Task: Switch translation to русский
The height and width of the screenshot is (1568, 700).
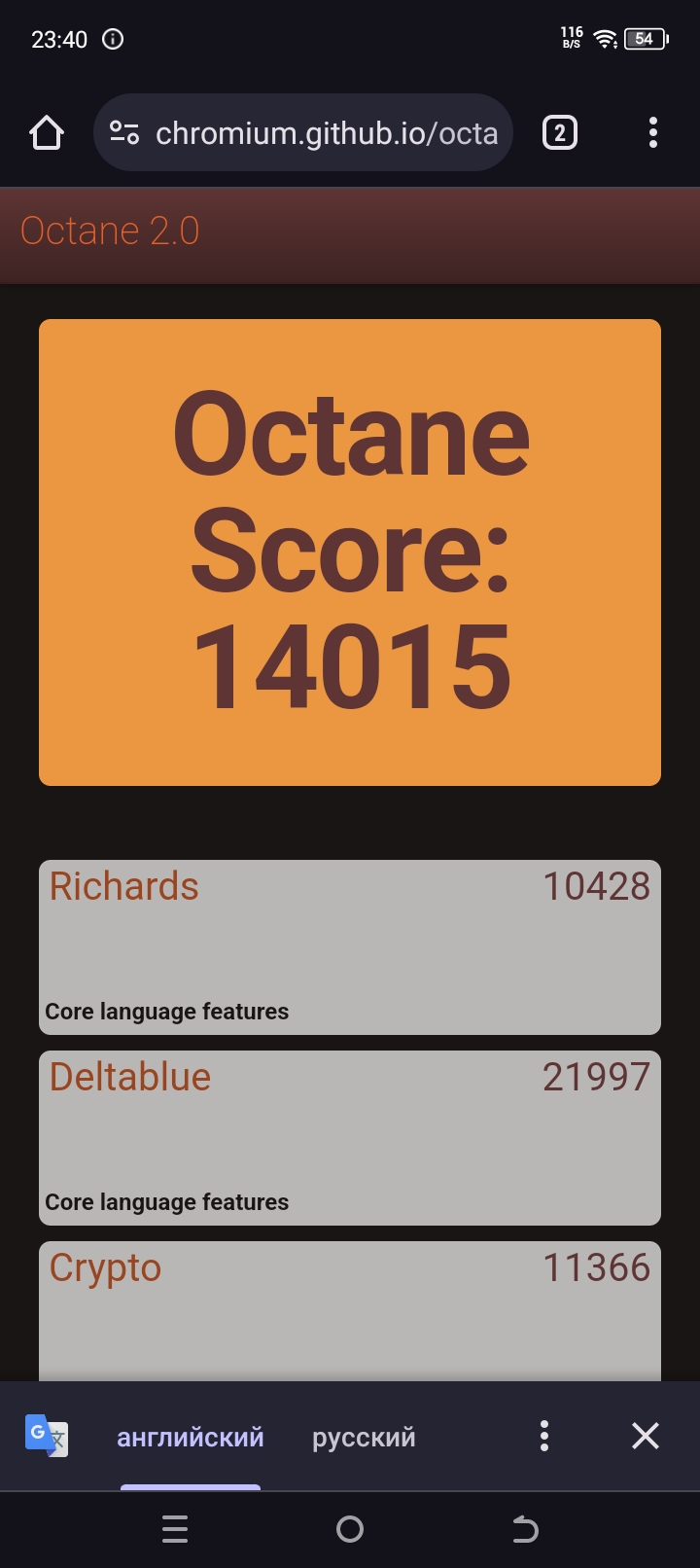Action: coord(364,1437)
